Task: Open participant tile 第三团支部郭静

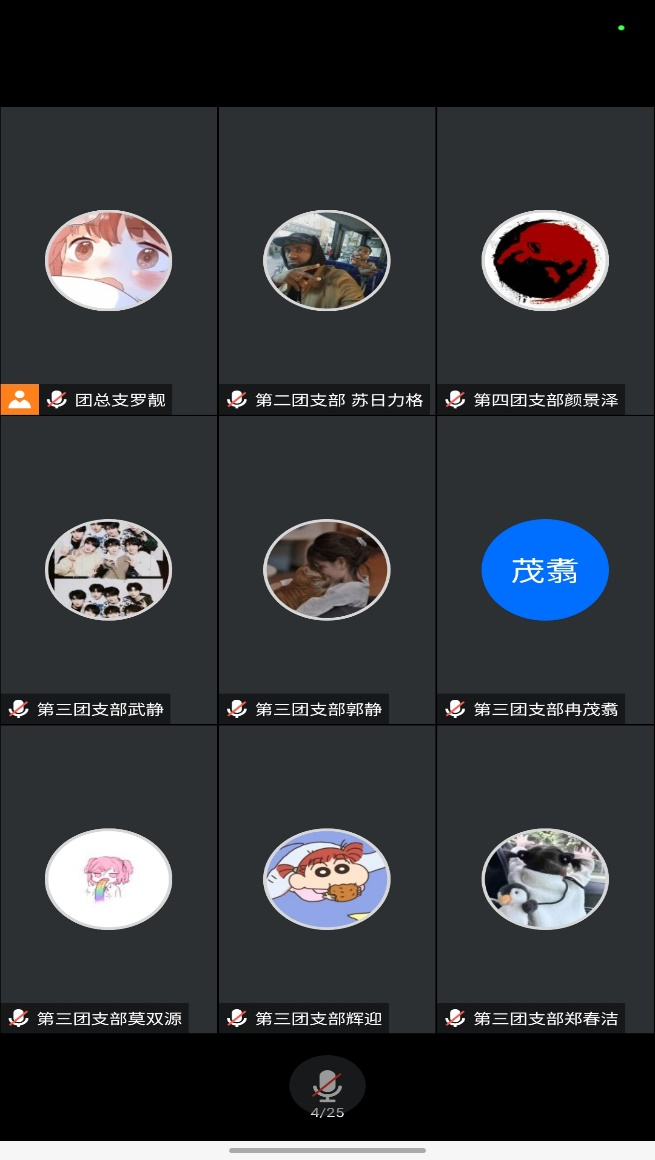Action: (x=327, y=570)
